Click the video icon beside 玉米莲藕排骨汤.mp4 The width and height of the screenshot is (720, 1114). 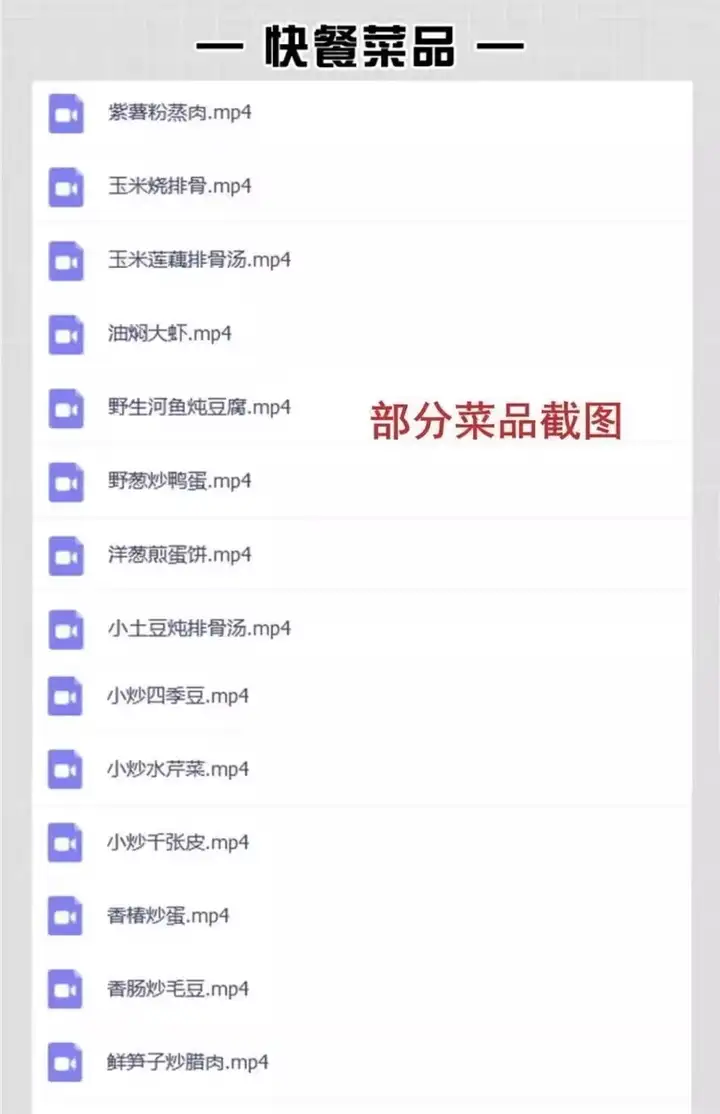pos(66,260)
